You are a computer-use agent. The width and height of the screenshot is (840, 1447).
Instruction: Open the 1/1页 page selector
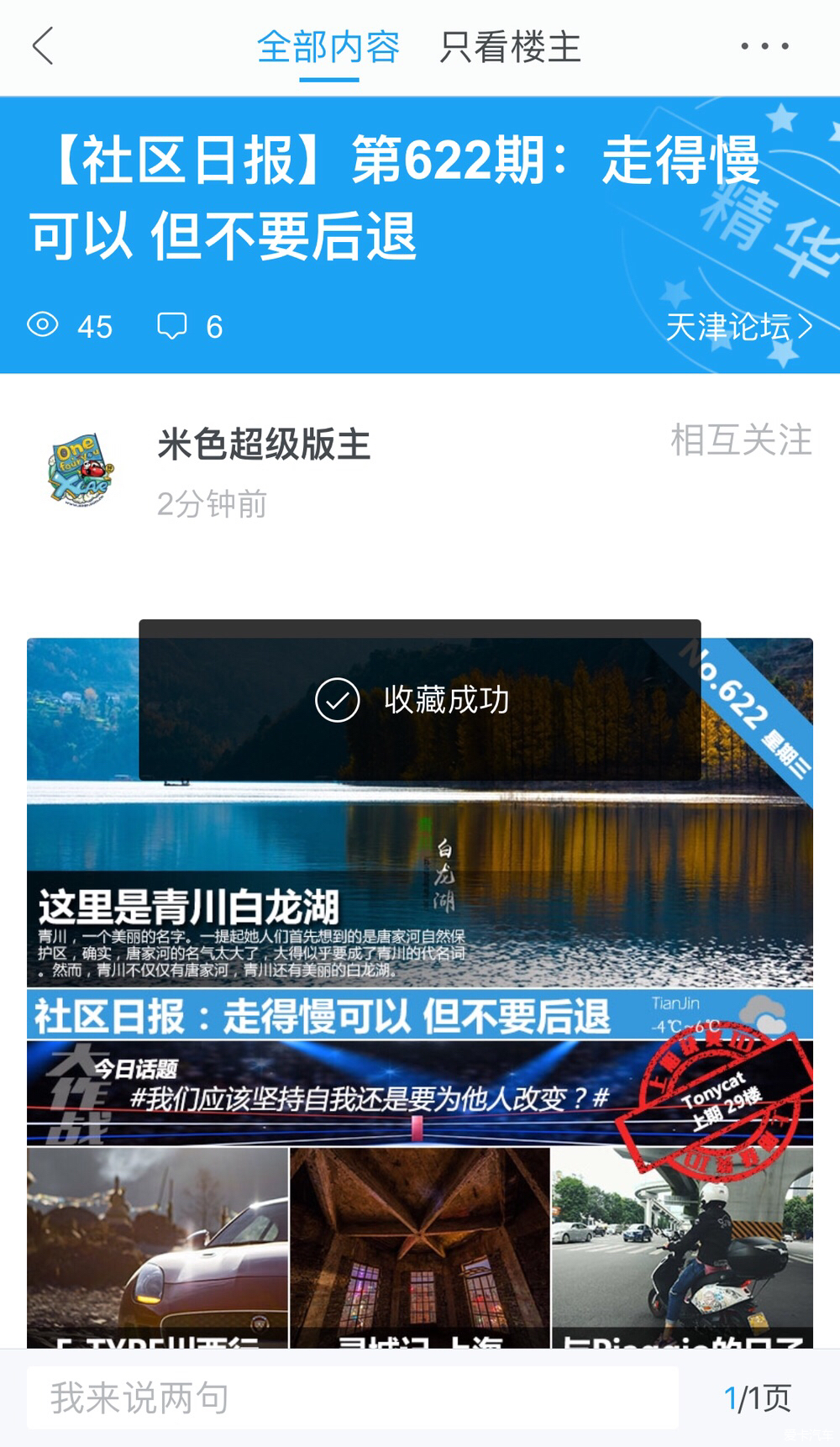[757, 1398]
